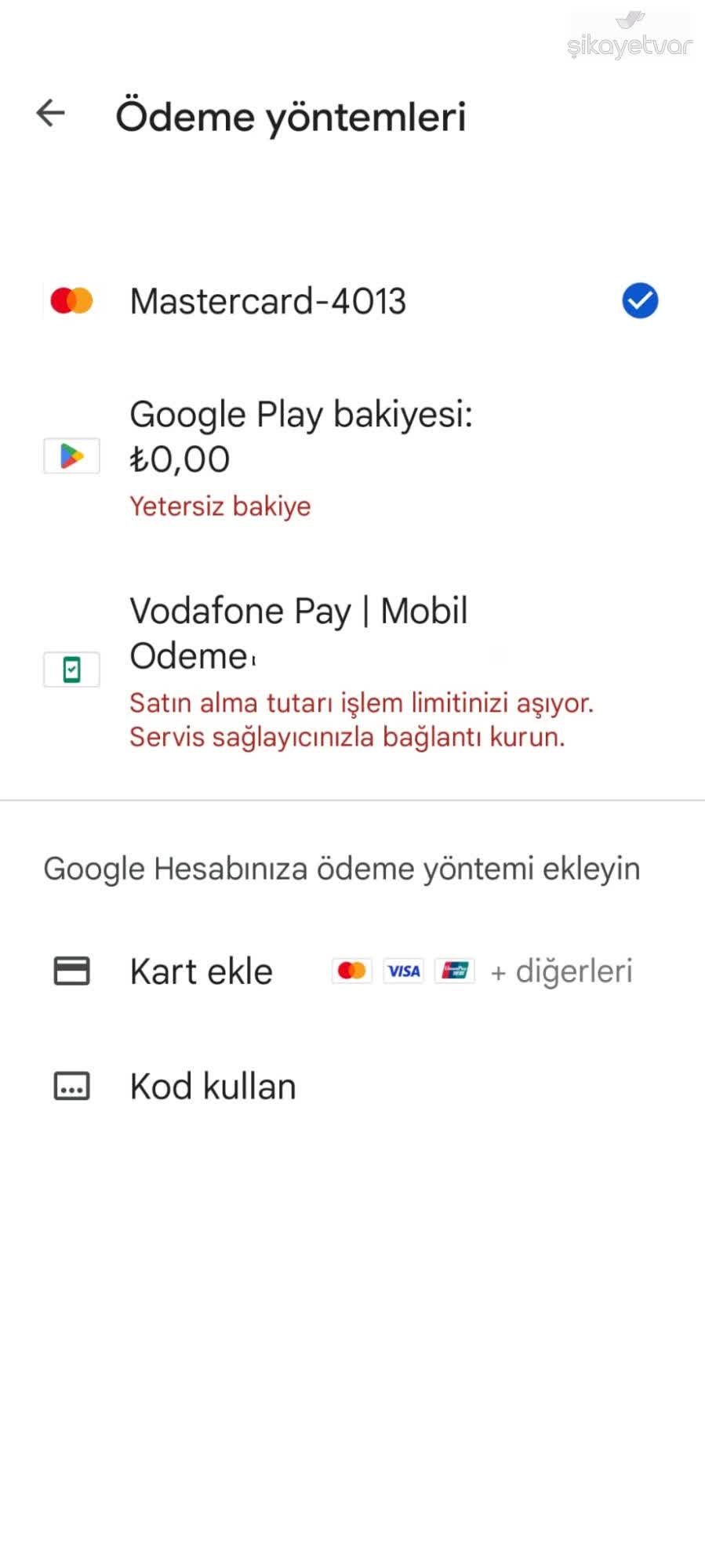705x1568 pixels.
Task: Click the small Mastercard icon beside Kart ekle
Action: click(x=351, y=971)
